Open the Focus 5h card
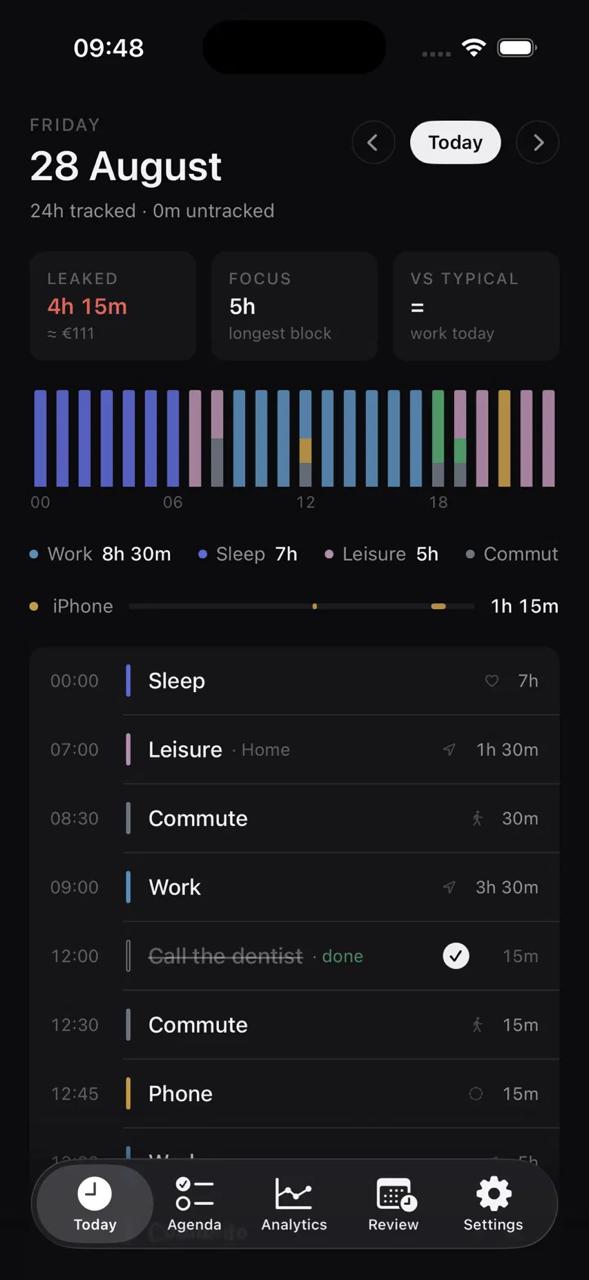Viewport: 589px width, 1280px height. click(294, 306)
